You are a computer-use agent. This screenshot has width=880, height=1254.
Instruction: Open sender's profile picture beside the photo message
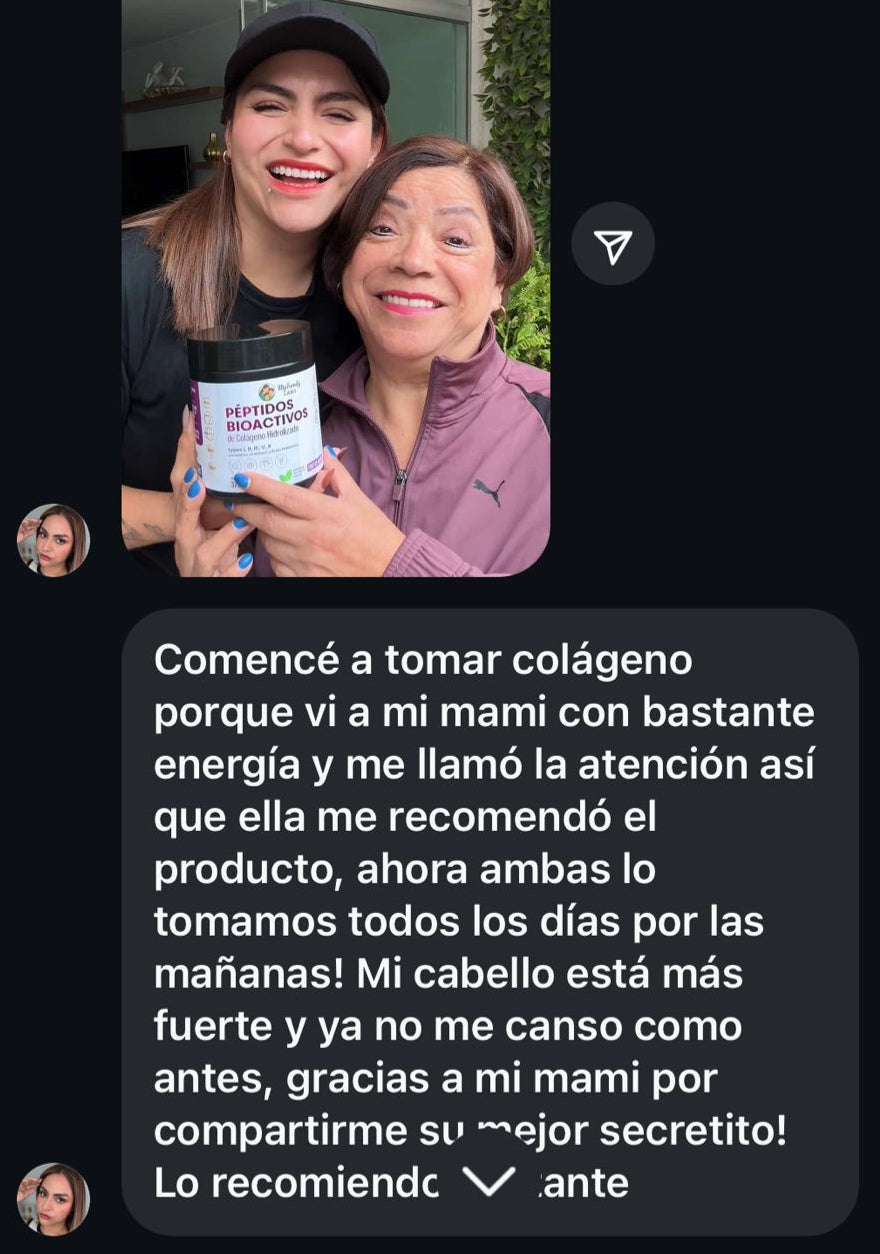53,540
